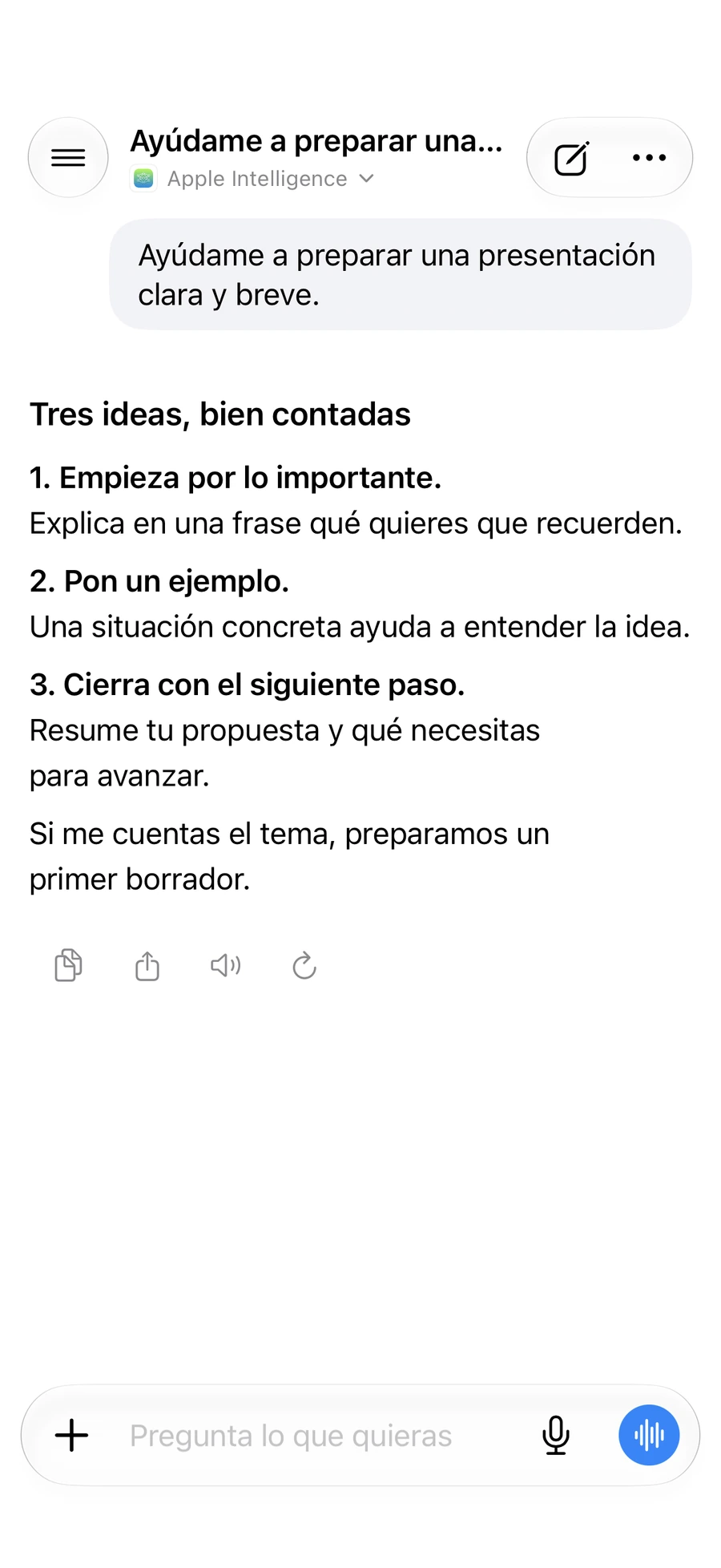721x1568 pixels.
Task: Regenerate the response
Action: 304,965
